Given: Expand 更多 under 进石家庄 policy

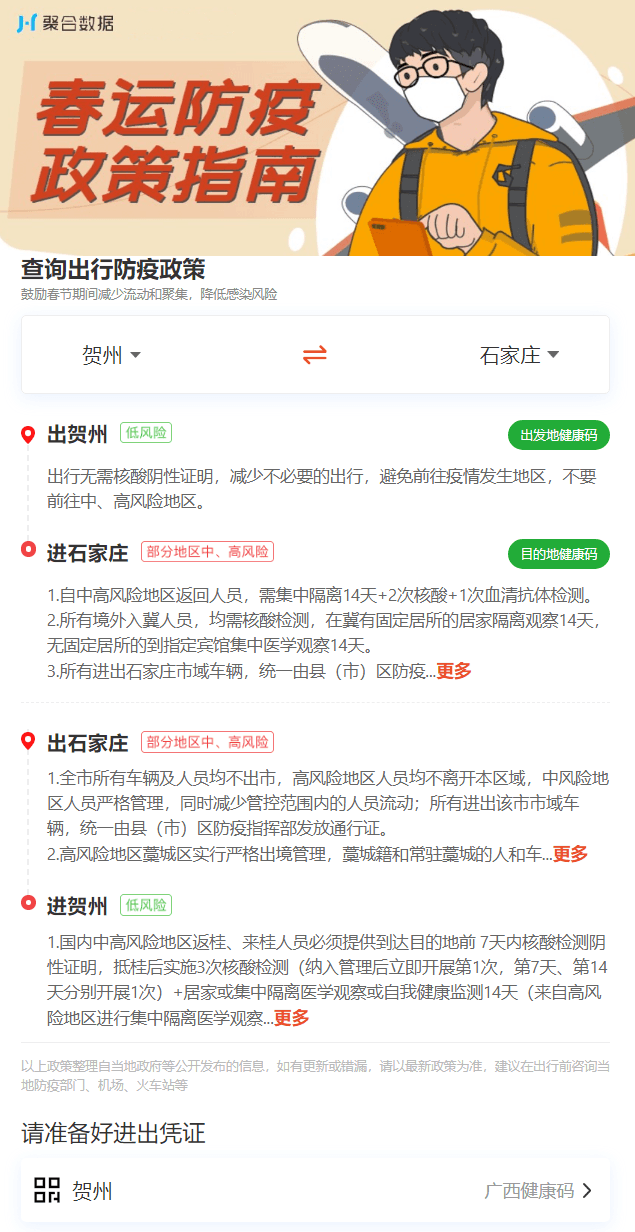Looking at the screenshot, I should [x=454, y=671].
